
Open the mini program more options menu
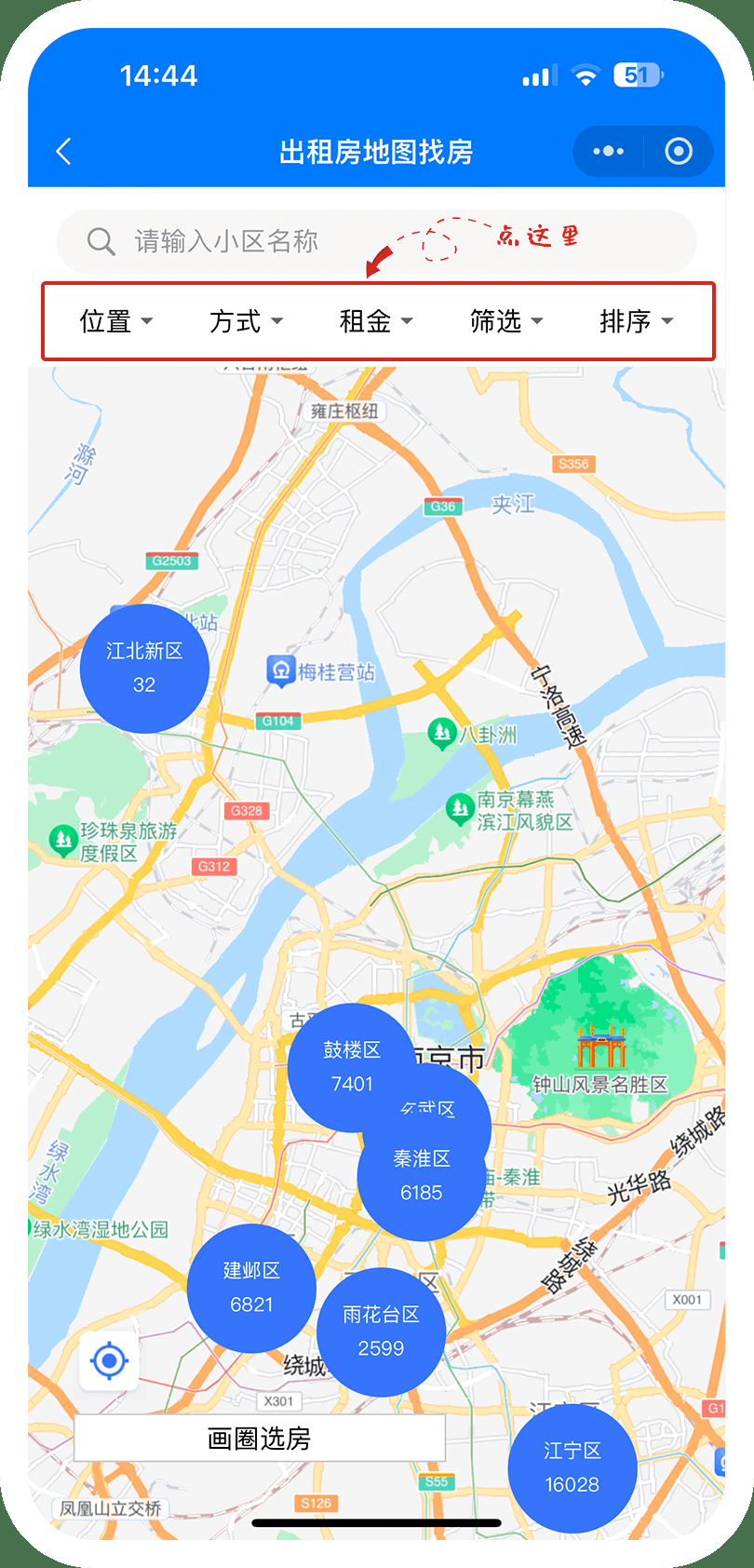(x=609, y=152)
